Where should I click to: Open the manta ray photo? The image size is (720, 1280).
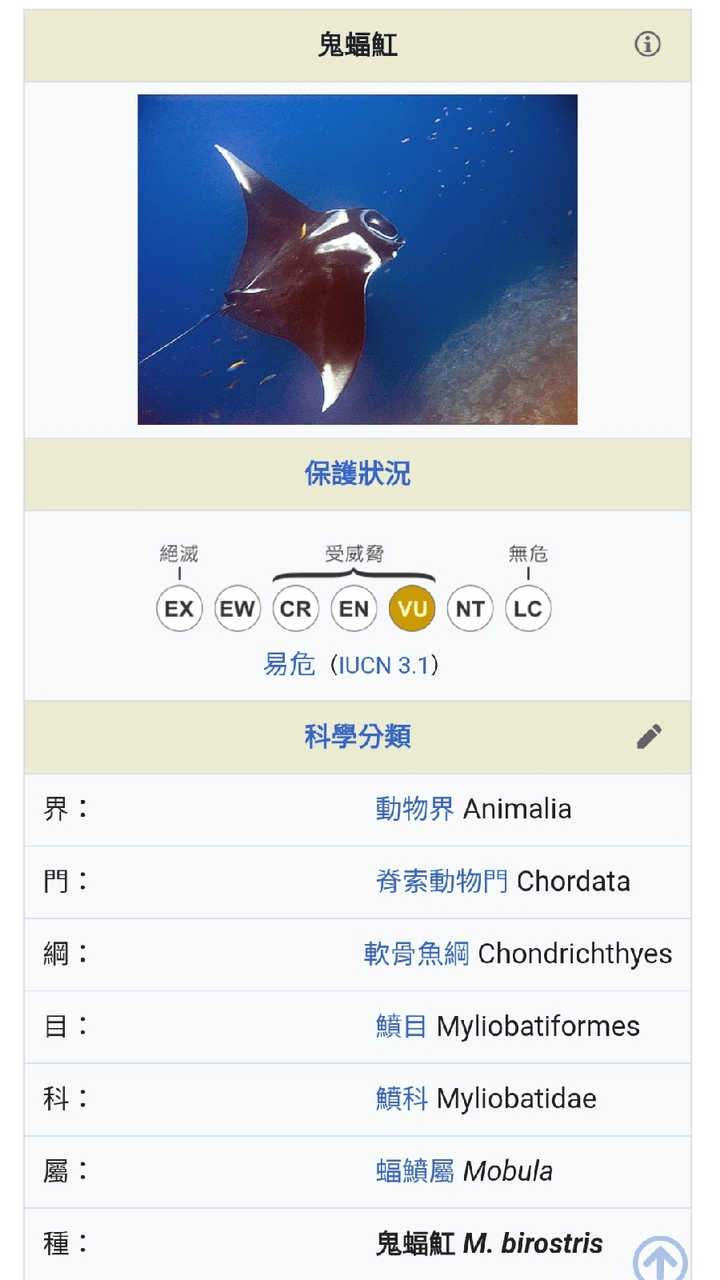click(357, 259)
